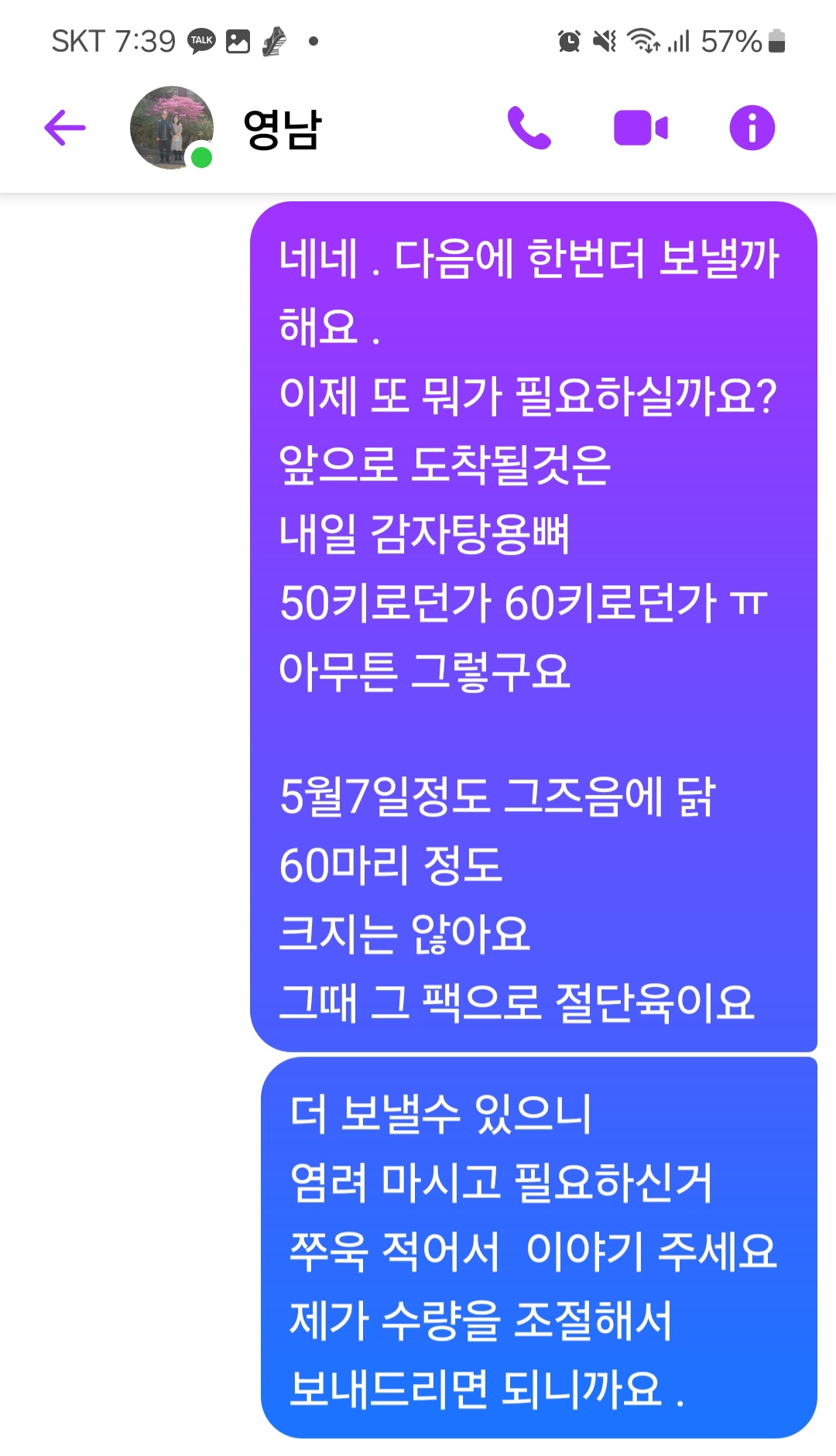This screenshot has width=836, height=1456.
Task: Start a voice call with 영남
Action: point(529,128)
